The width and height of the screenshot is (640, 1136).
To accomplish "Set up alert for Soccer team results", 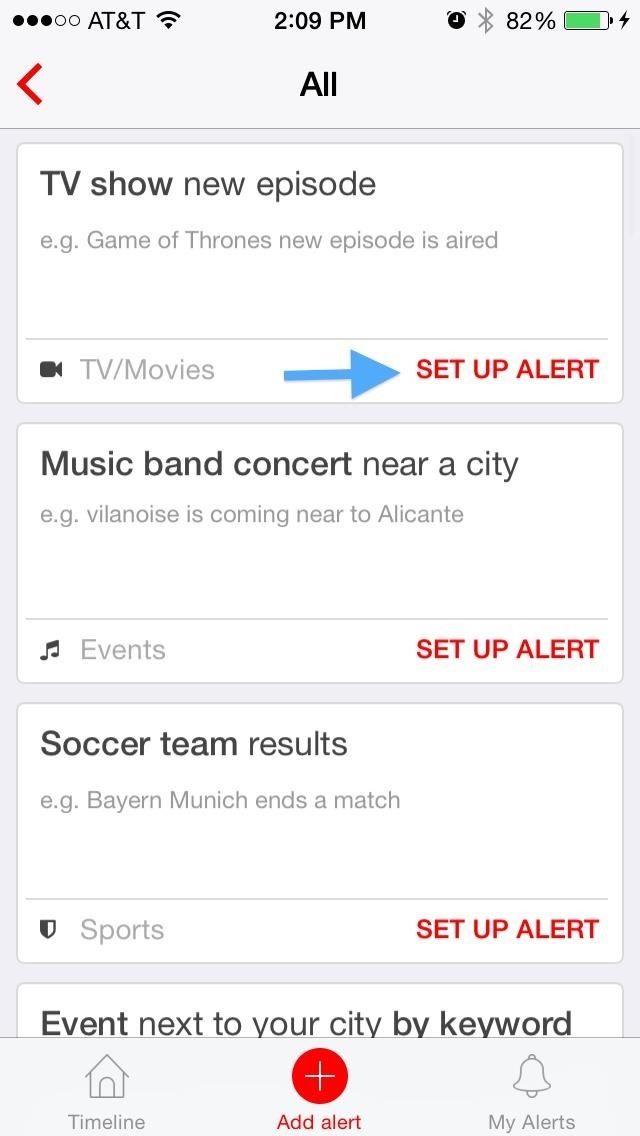I will pos(507,929).
